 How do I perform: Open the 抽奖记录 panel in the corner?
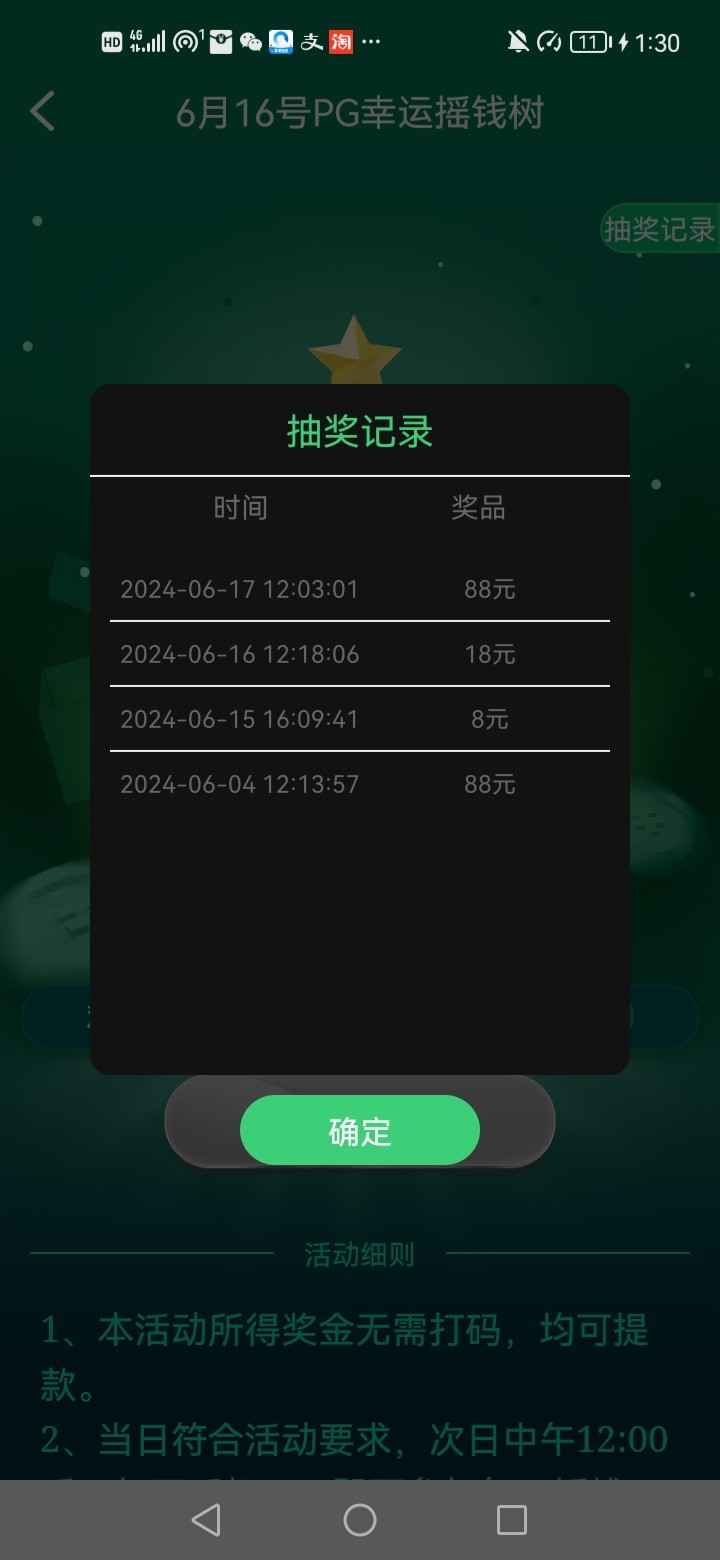point(660,229)
